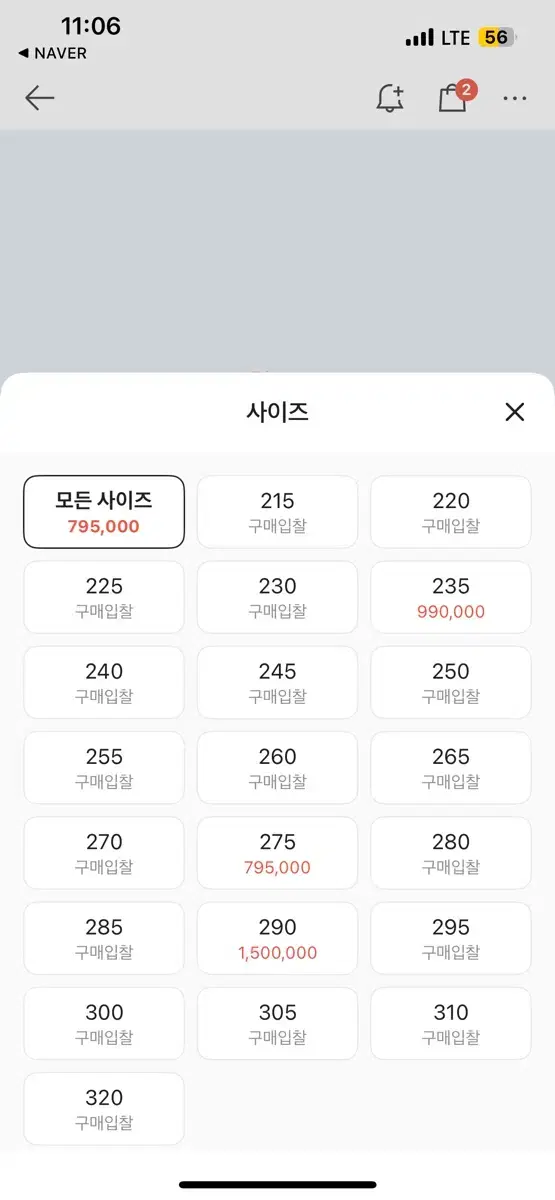555x1200 pixels.
Task: Close the size selection sheet
Action: click(x=514, y=412)
